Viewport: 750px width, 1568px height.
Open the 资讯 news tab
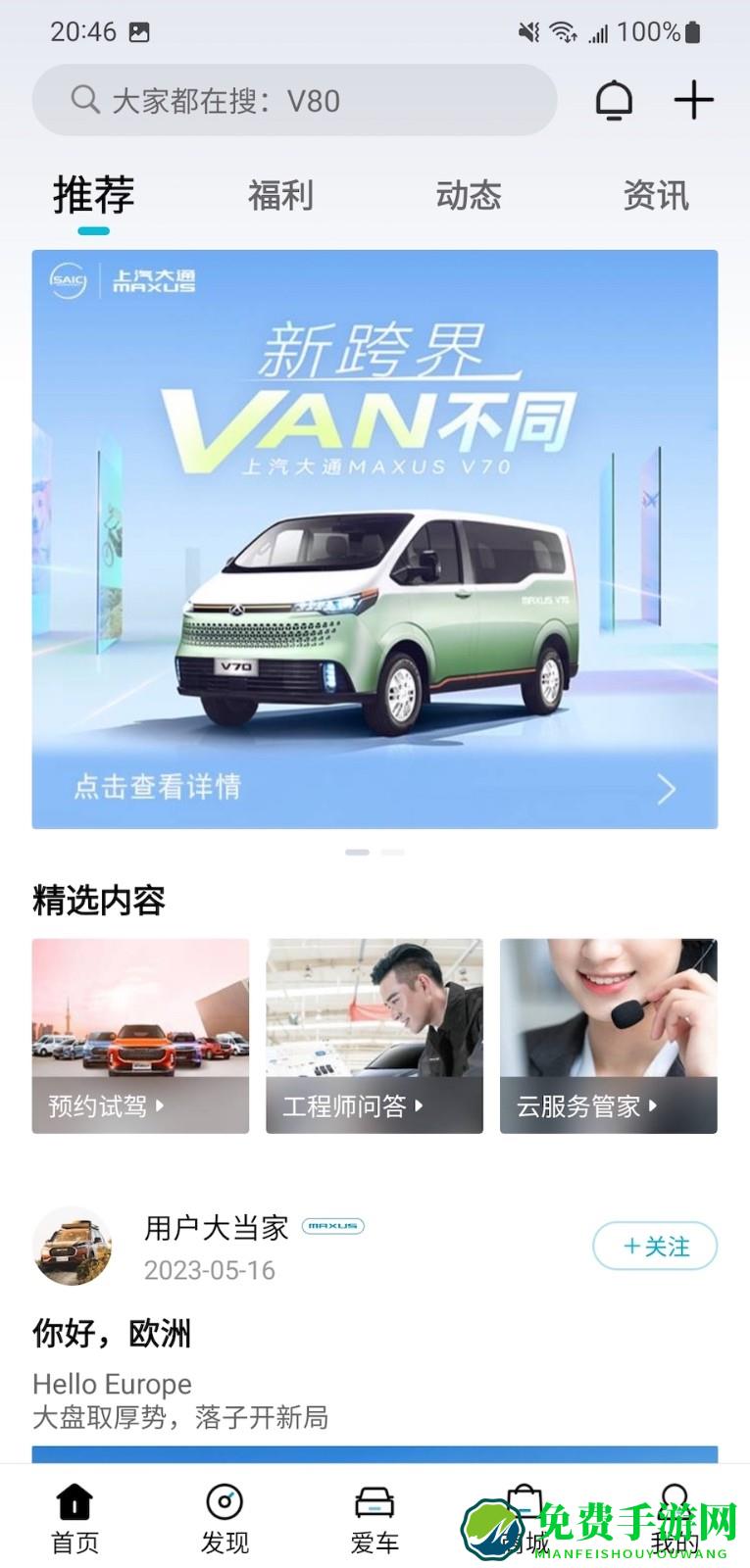[x=656, y=195]
